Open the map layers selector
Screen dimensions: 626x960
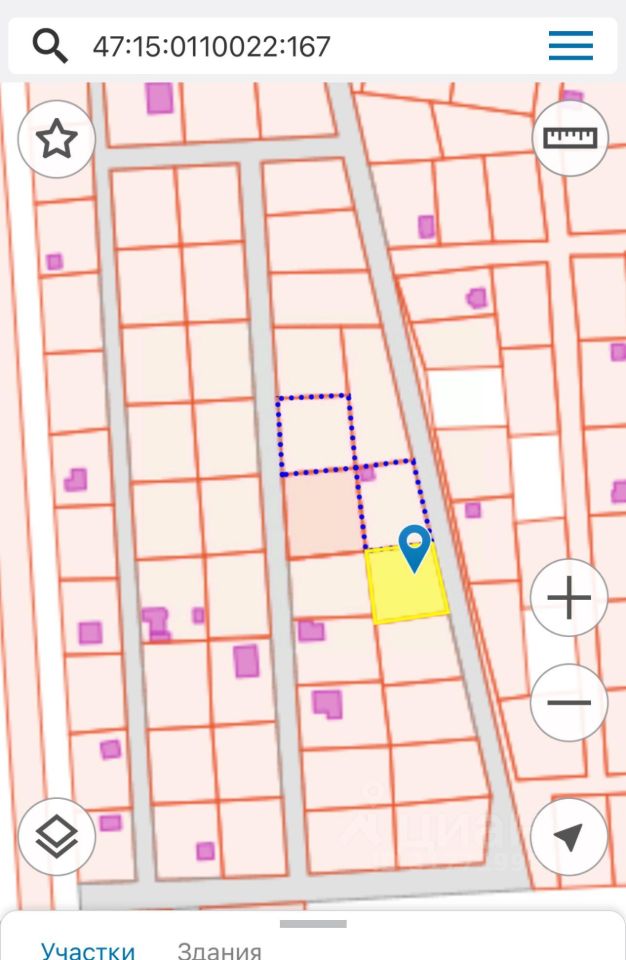[x=57, y=836]
